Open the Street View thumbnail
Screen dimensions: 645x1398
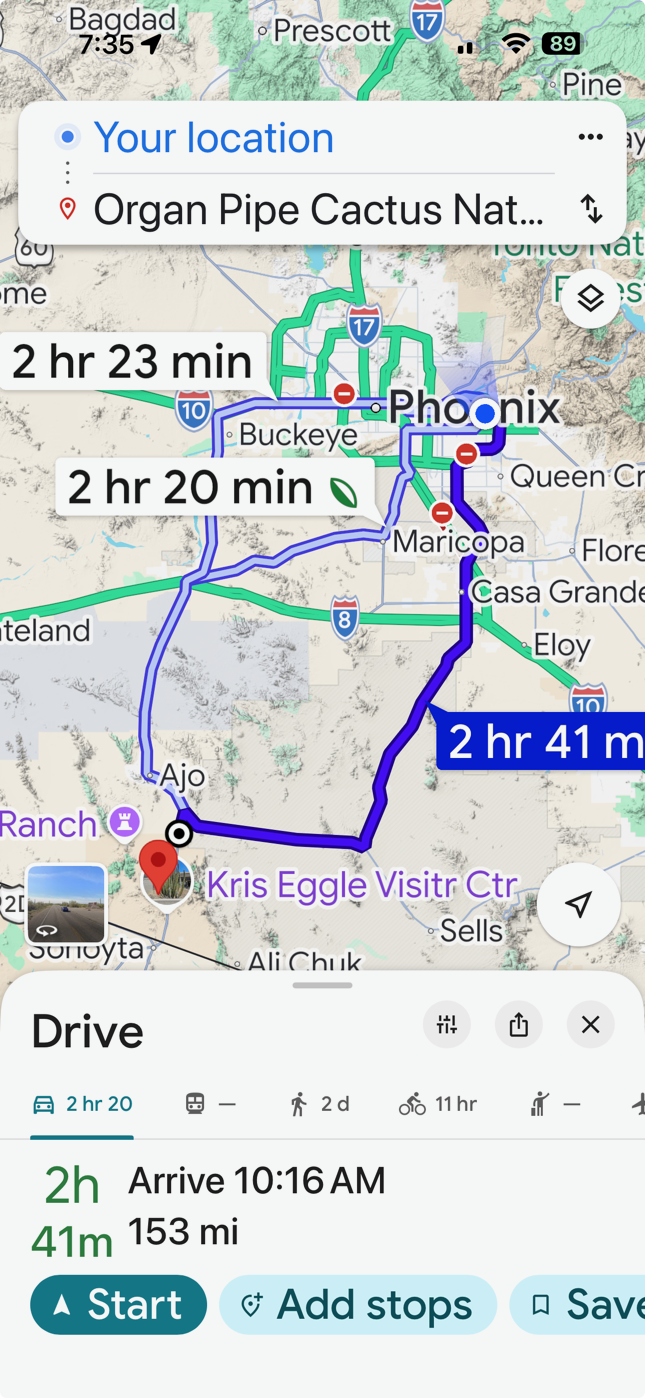pyautogui.click(x=66, y=904)
